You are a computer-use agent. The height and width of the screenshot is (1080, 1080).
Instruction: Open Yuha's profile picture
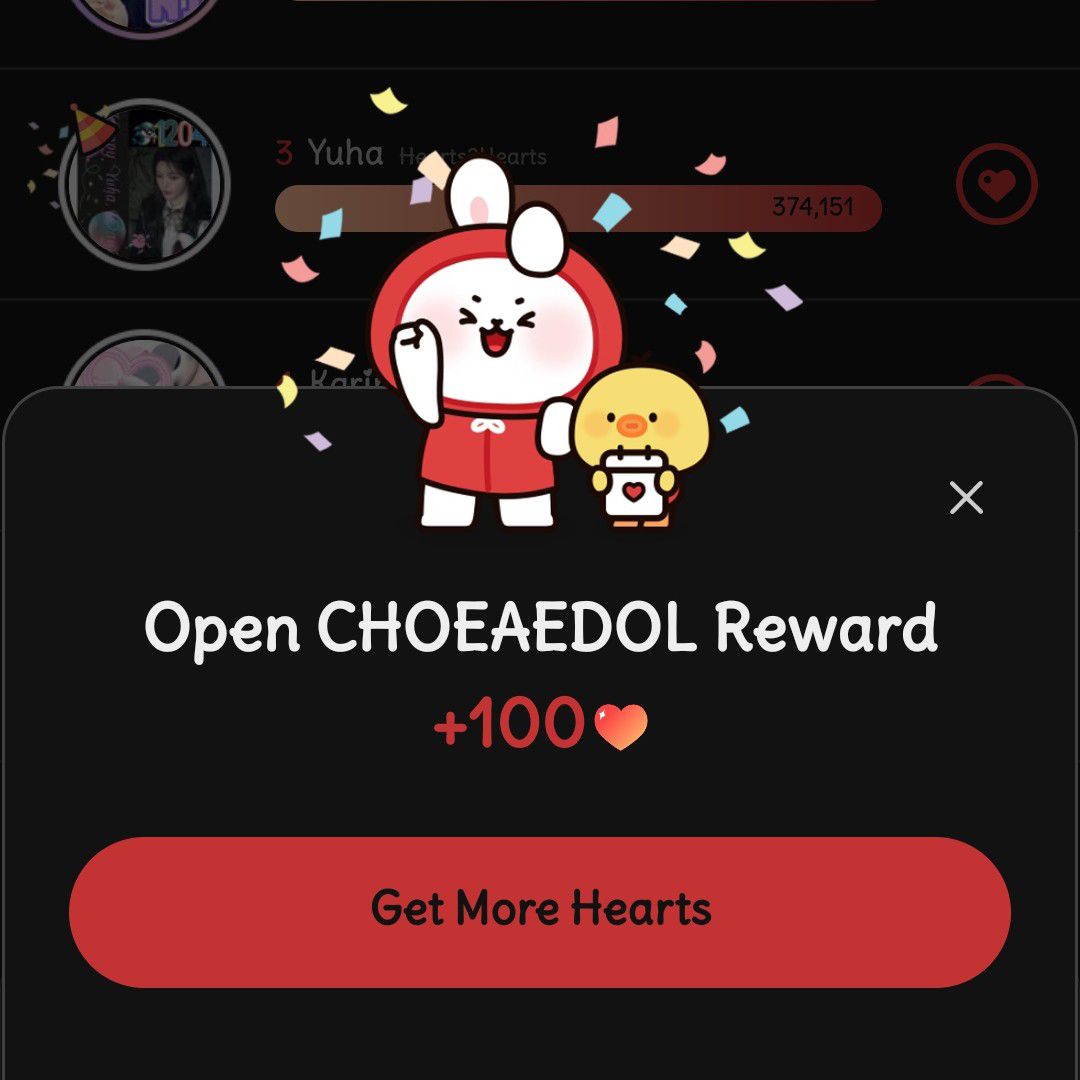[x=145, y=185]
